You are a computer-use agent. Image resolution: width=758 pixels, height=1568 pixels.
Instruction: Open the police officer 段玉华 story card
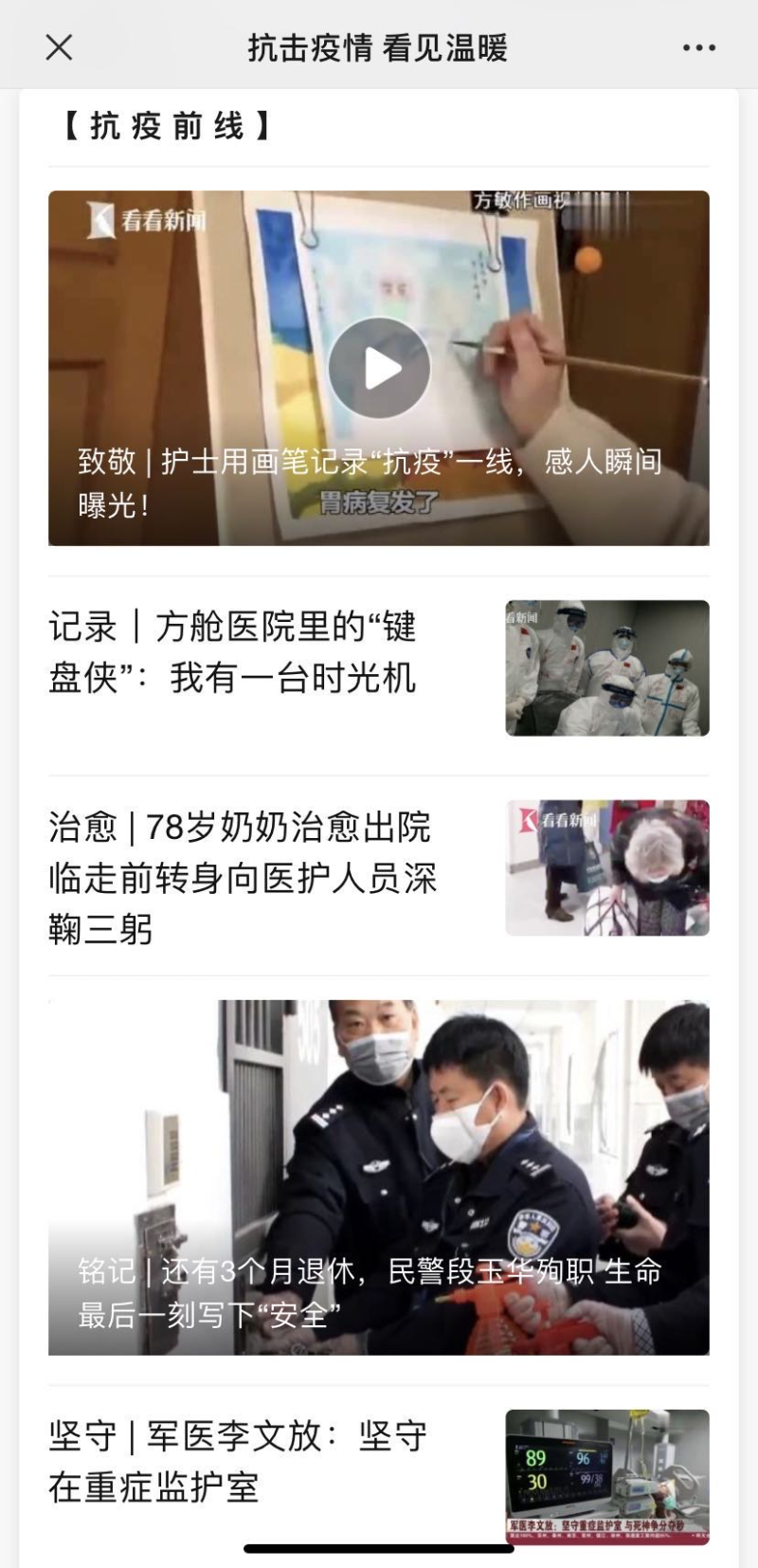[x=379, y=1176]
